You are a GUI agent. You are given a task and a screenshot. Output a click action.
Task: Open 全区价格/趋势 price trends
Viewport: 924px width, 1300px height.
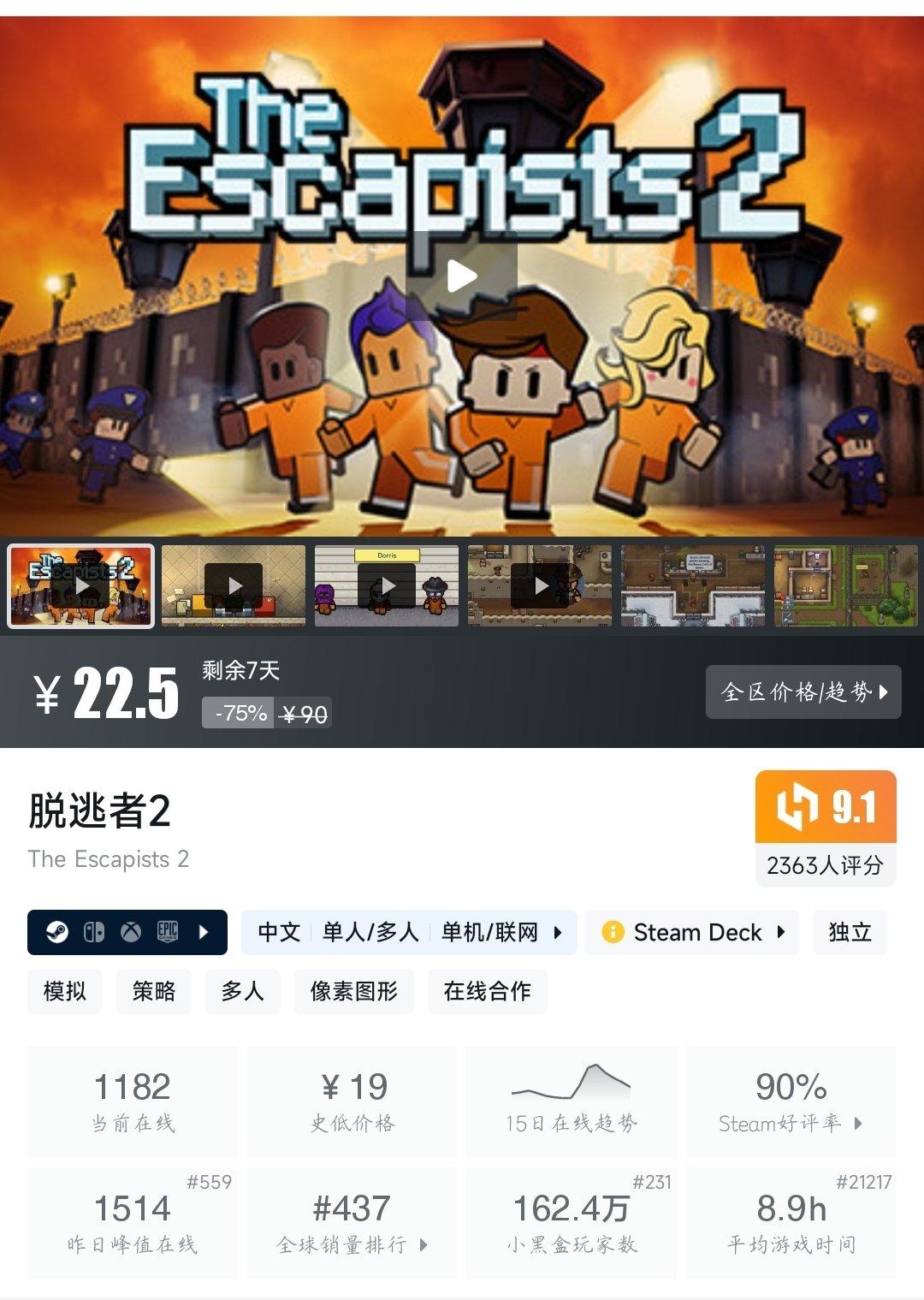coord(803,692)
